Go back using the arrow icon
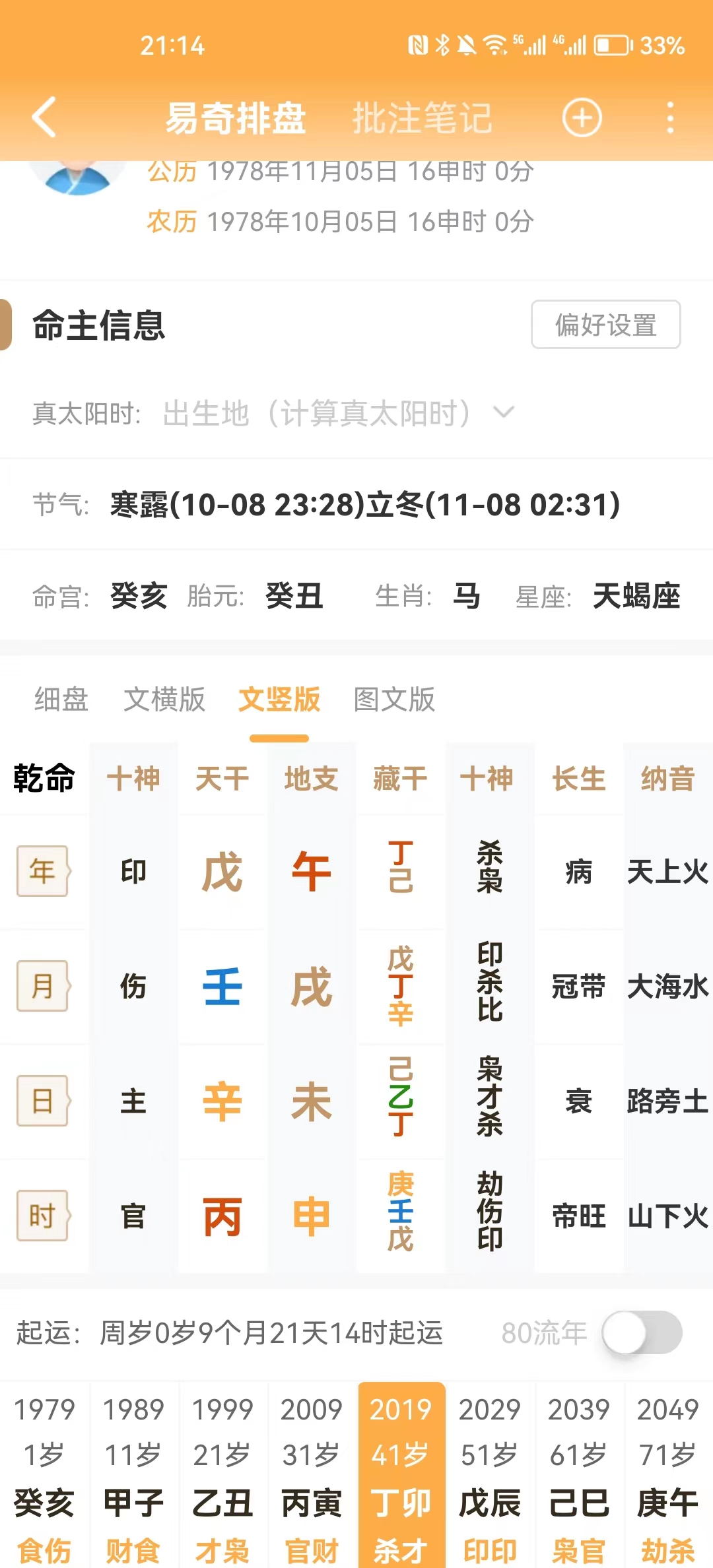Image resolution: width=713 pixels, height=1568 pixels. [44, 117]
